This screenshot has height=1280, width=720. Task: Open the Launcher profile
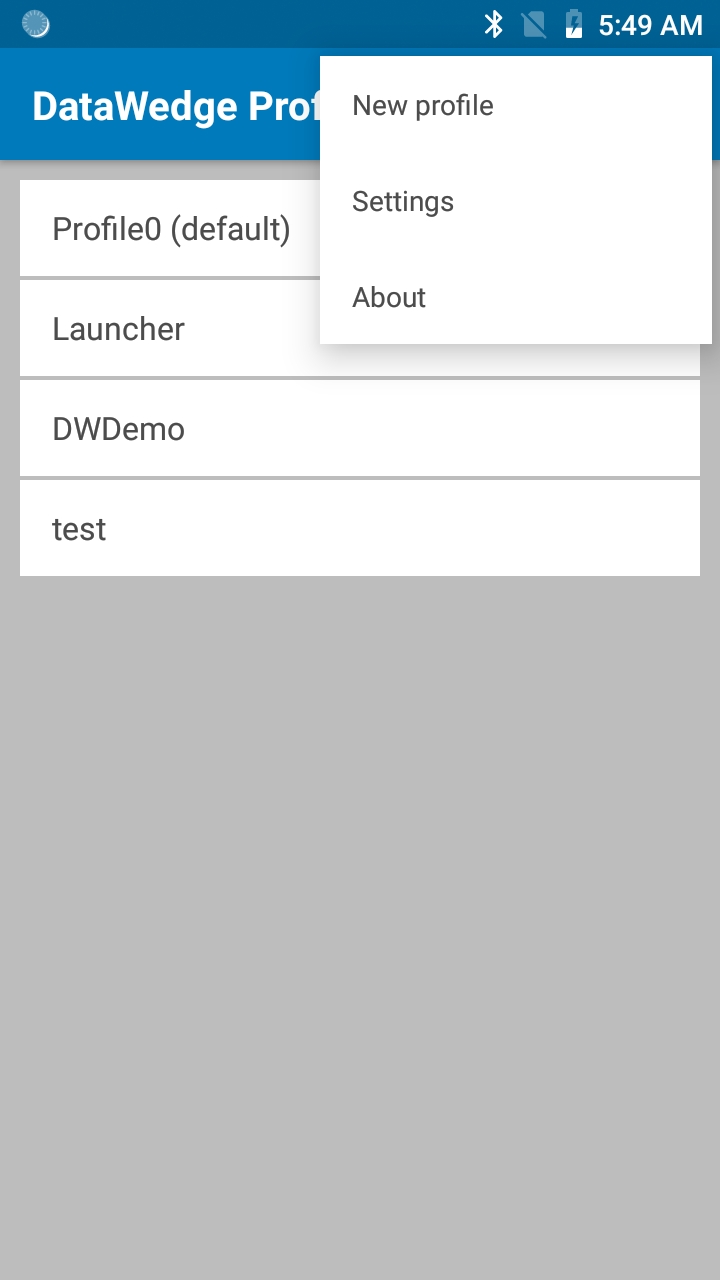[x=170, y=329]
